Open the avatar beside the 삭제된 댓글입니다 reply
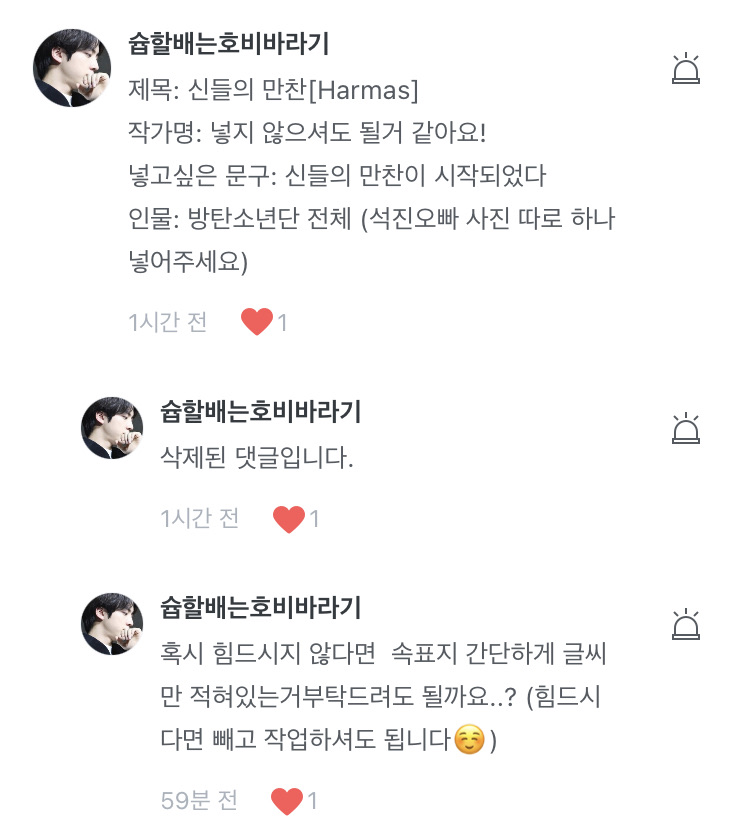 click(112, 428)
